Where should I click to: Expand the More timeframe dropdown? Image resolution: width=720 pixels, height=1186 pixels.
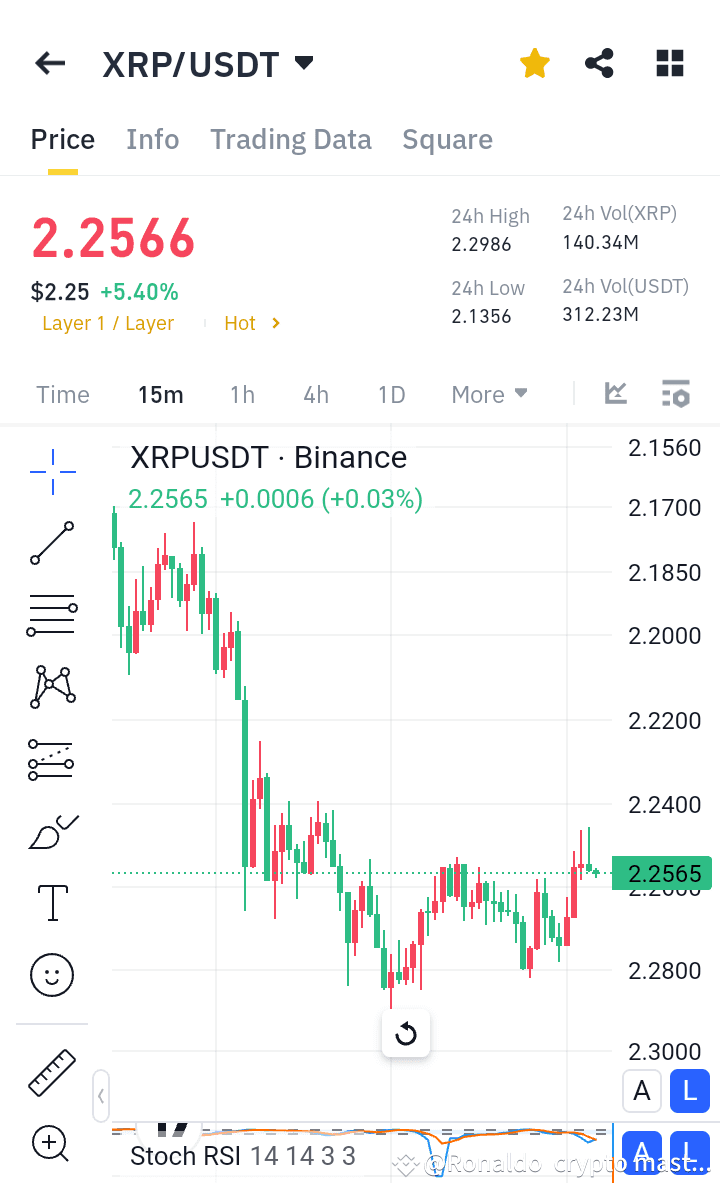click(488, 394)
